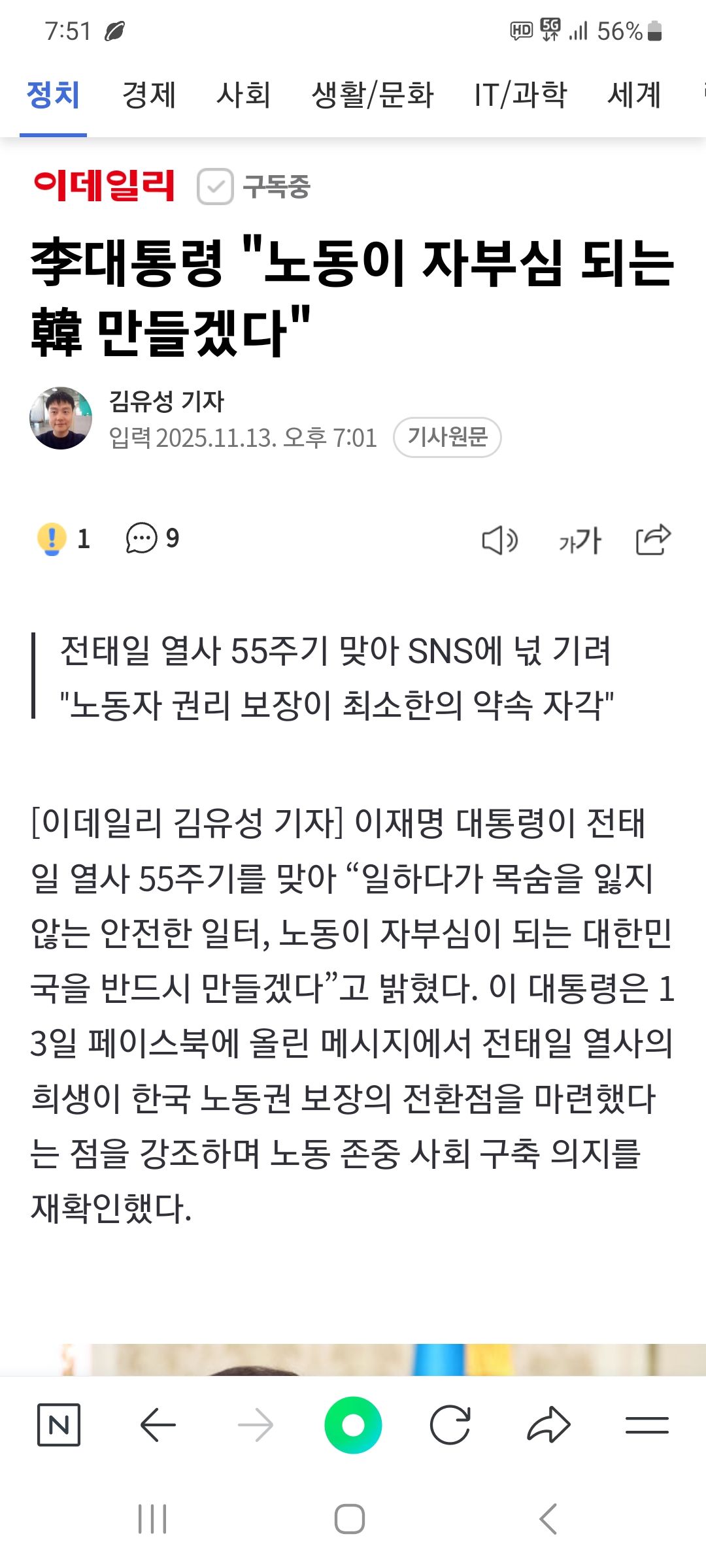Tap the system home button

pyautogui.click(x=350, y=1519)
